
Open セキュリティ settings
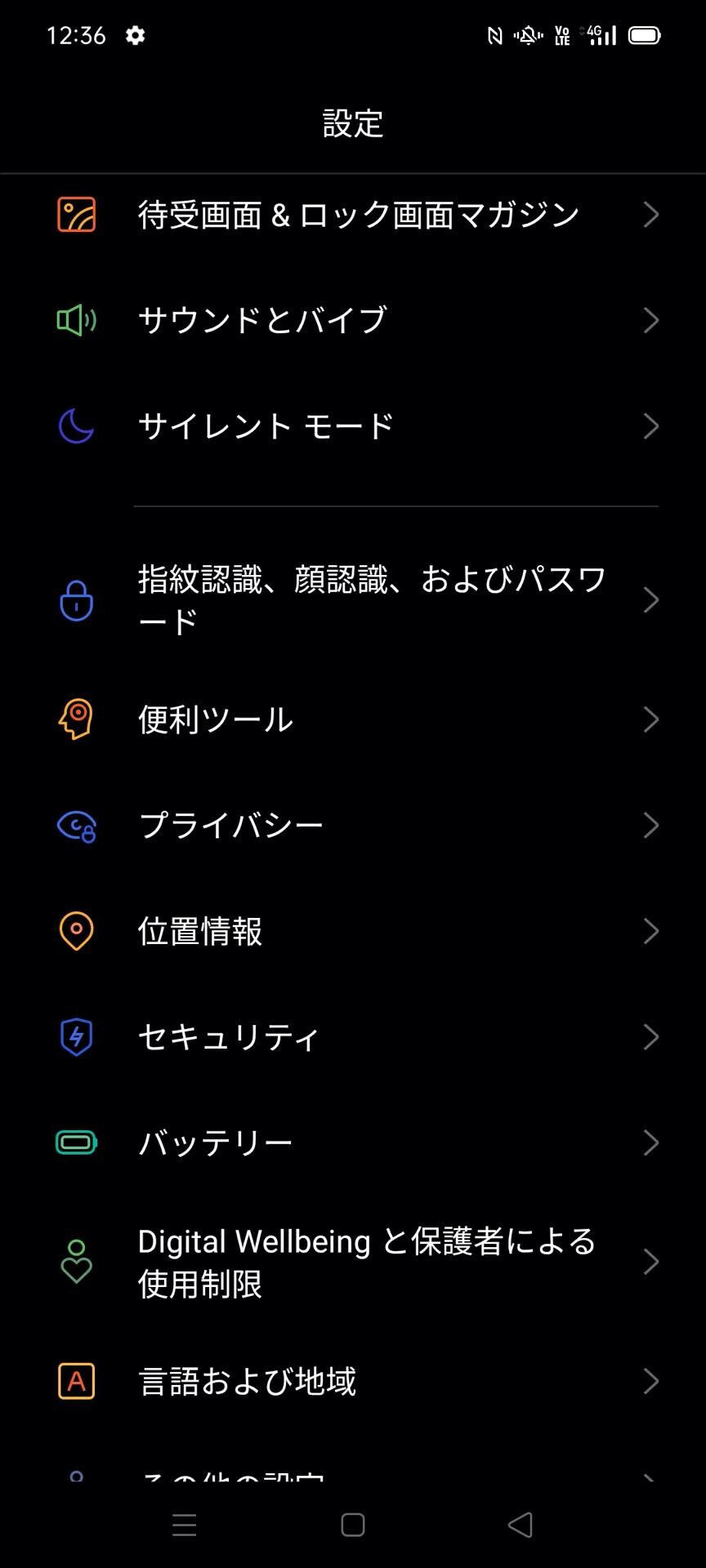pos(353,1037)
